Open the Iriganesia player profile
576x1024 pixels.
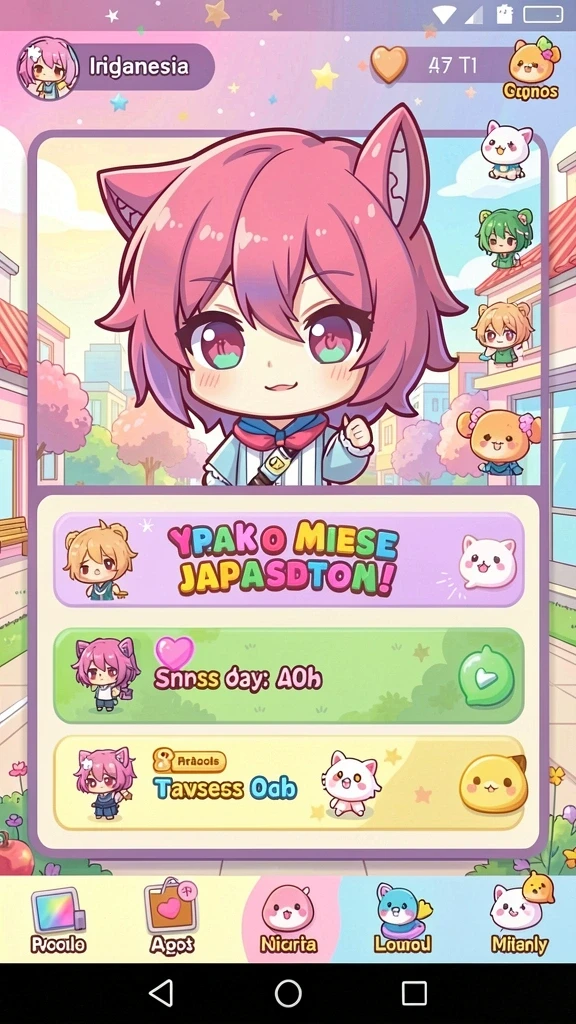[116, 67]
